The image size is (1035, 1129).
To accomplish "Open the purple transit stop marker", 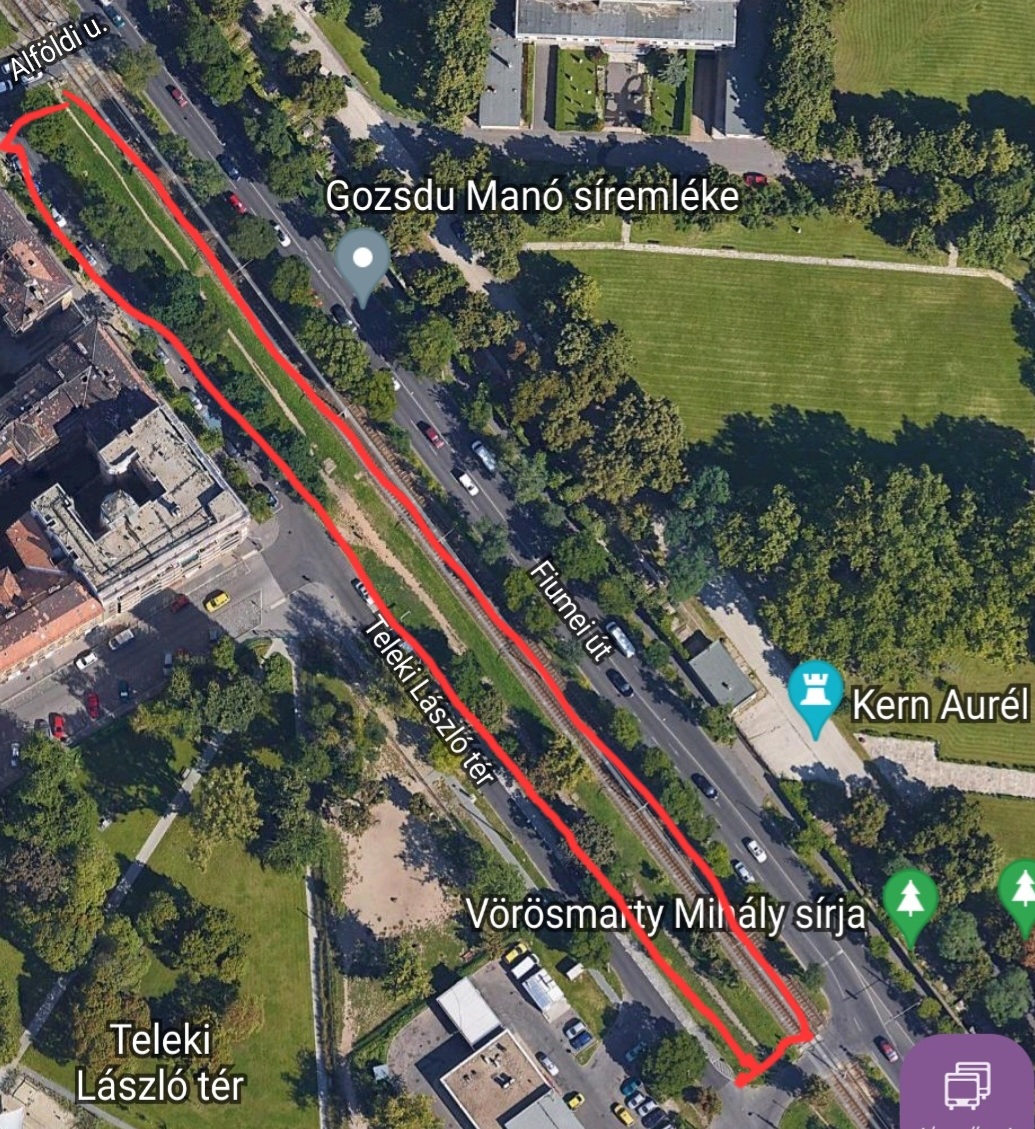I will pyautogui.click(x=968, y=1085).
